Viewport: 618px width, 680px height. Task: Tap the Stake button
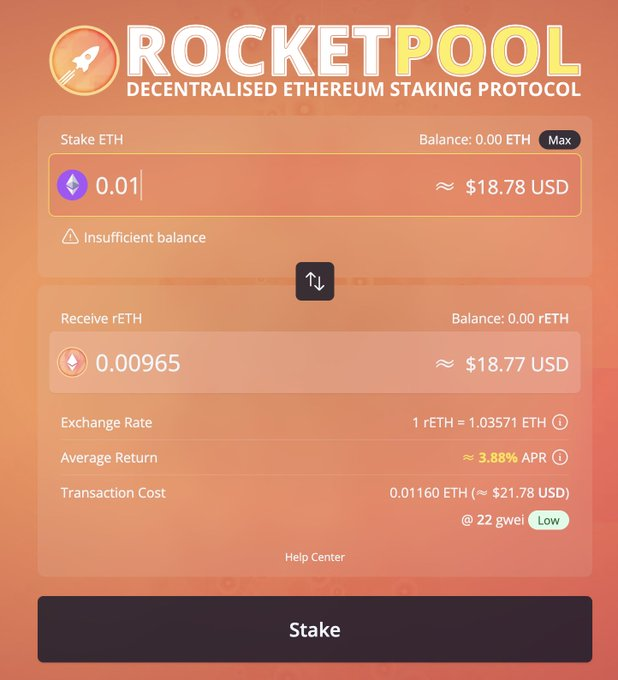pyautogui.click(x=315, y=629)
